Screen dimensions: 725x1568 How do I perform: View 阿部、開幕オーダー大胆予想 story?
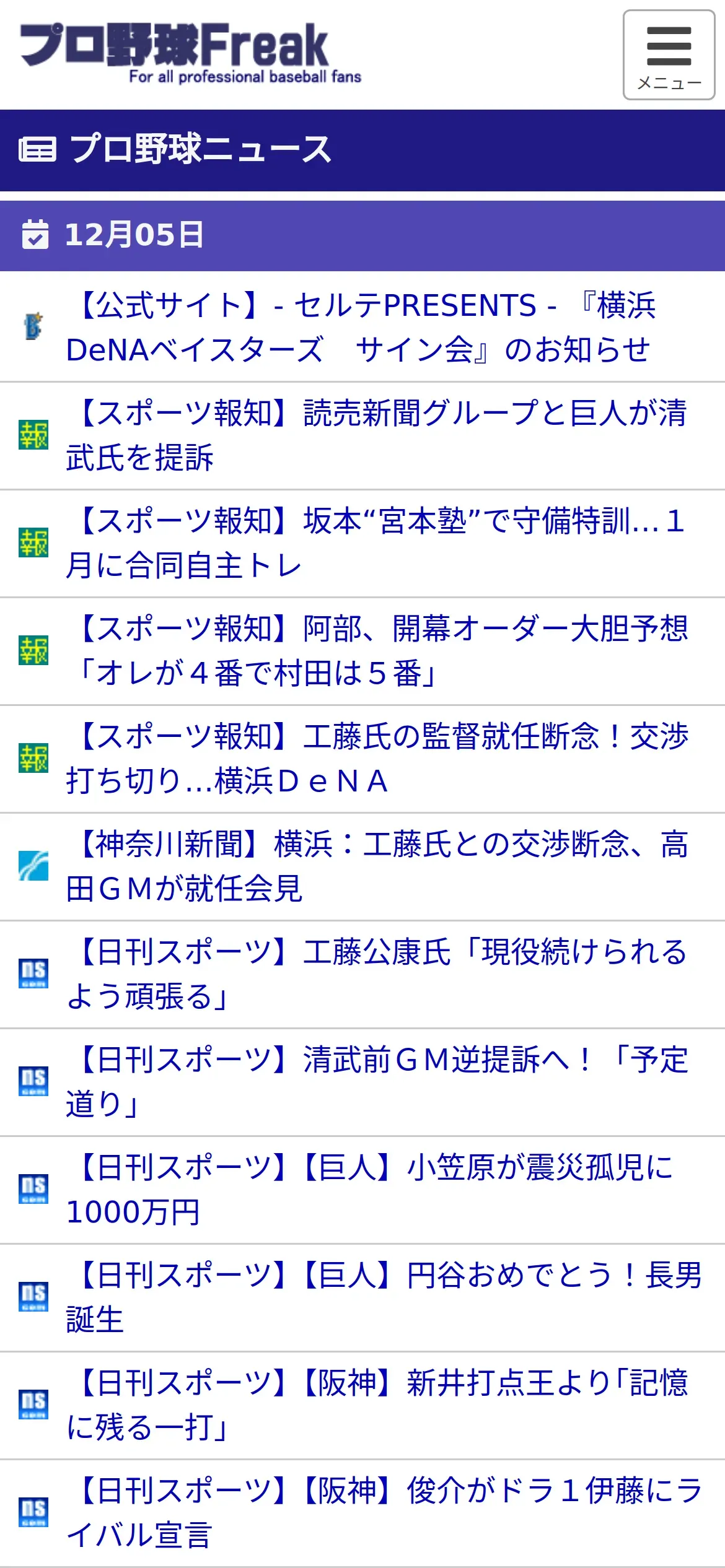[377, 651]
